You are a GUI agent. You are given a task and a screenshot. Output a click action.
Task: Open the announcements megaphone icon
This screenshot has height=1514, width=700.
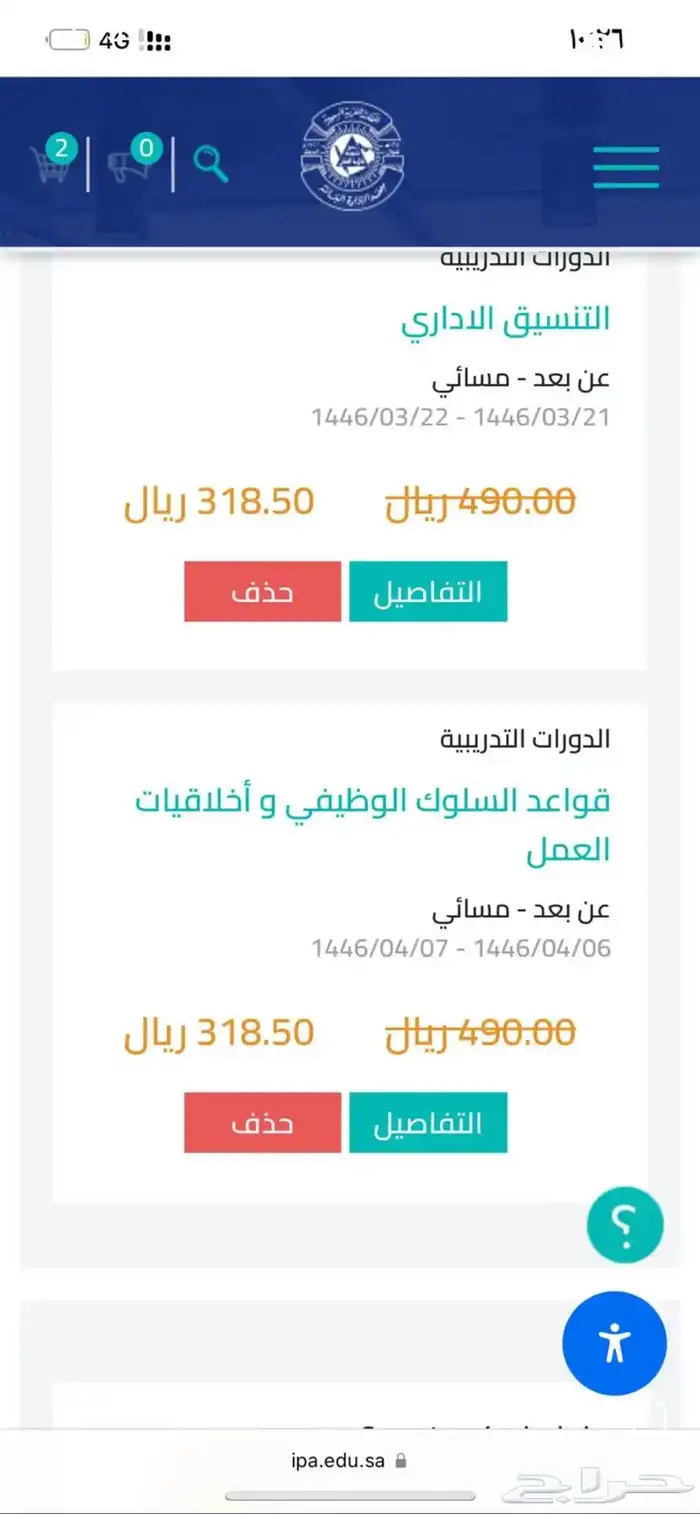click(x=132, y=163)
